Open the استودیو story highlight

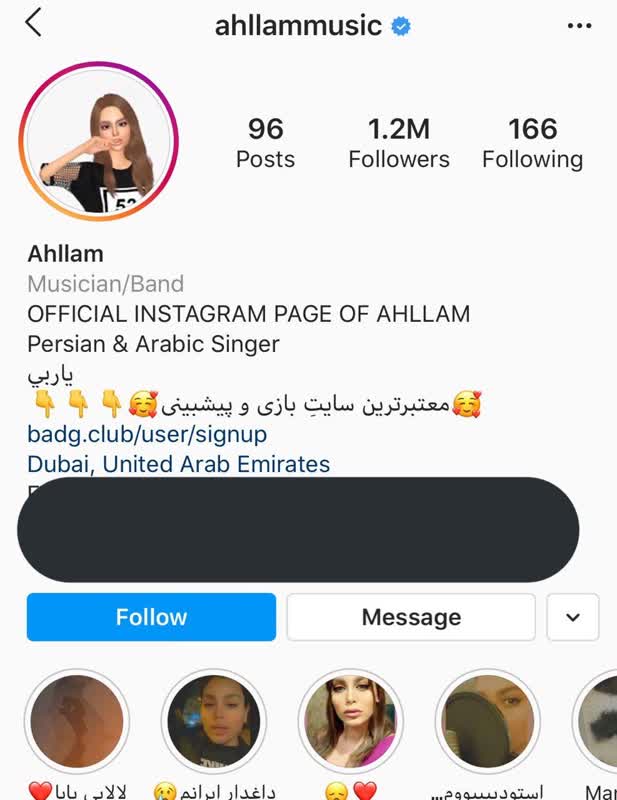488,722
